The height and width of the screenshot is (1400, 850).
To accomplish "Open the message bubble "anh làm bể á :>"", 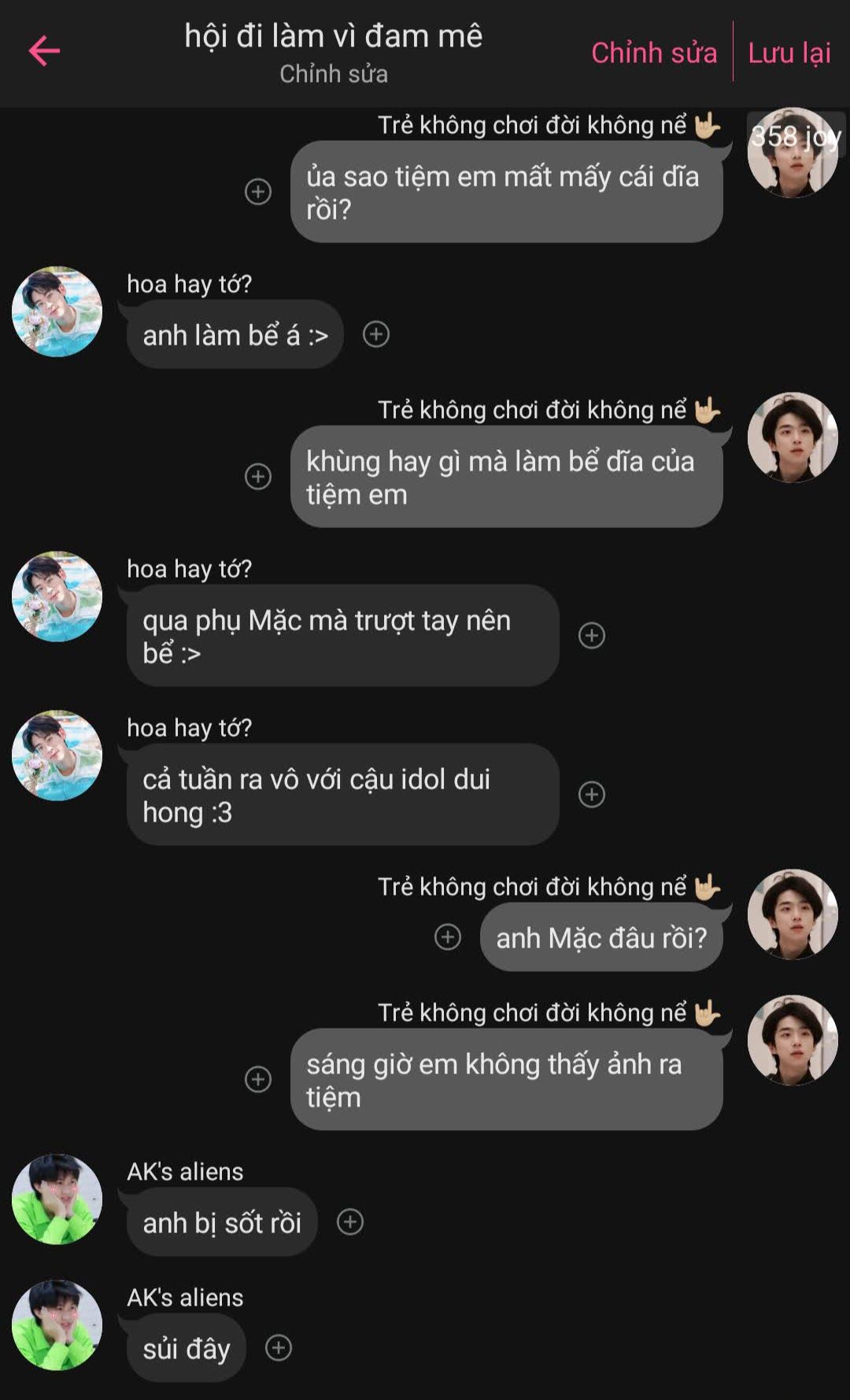I will 235,335.
